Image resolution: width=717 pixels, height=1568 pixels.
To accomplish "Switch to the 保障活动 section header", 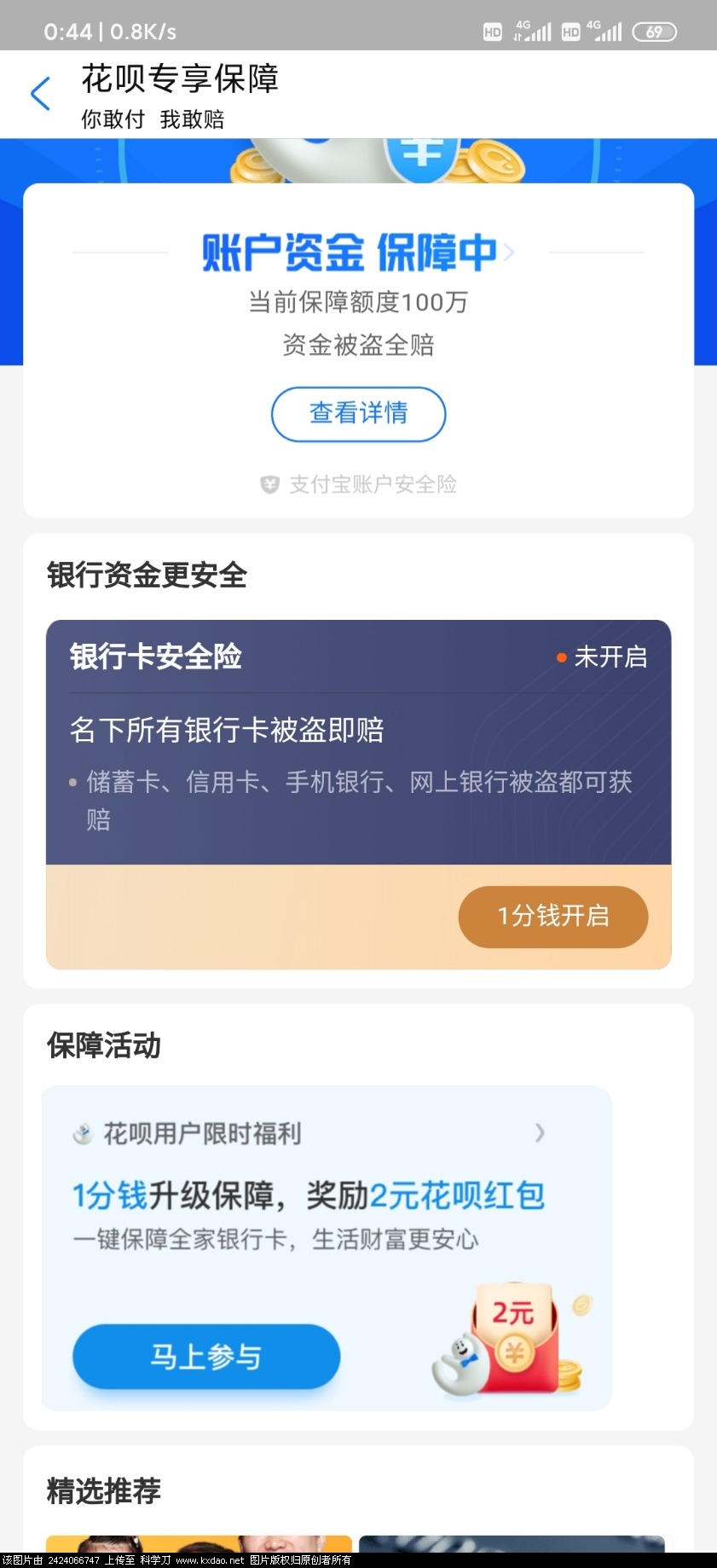I will pyautogui.click(x=103, y=1045).
